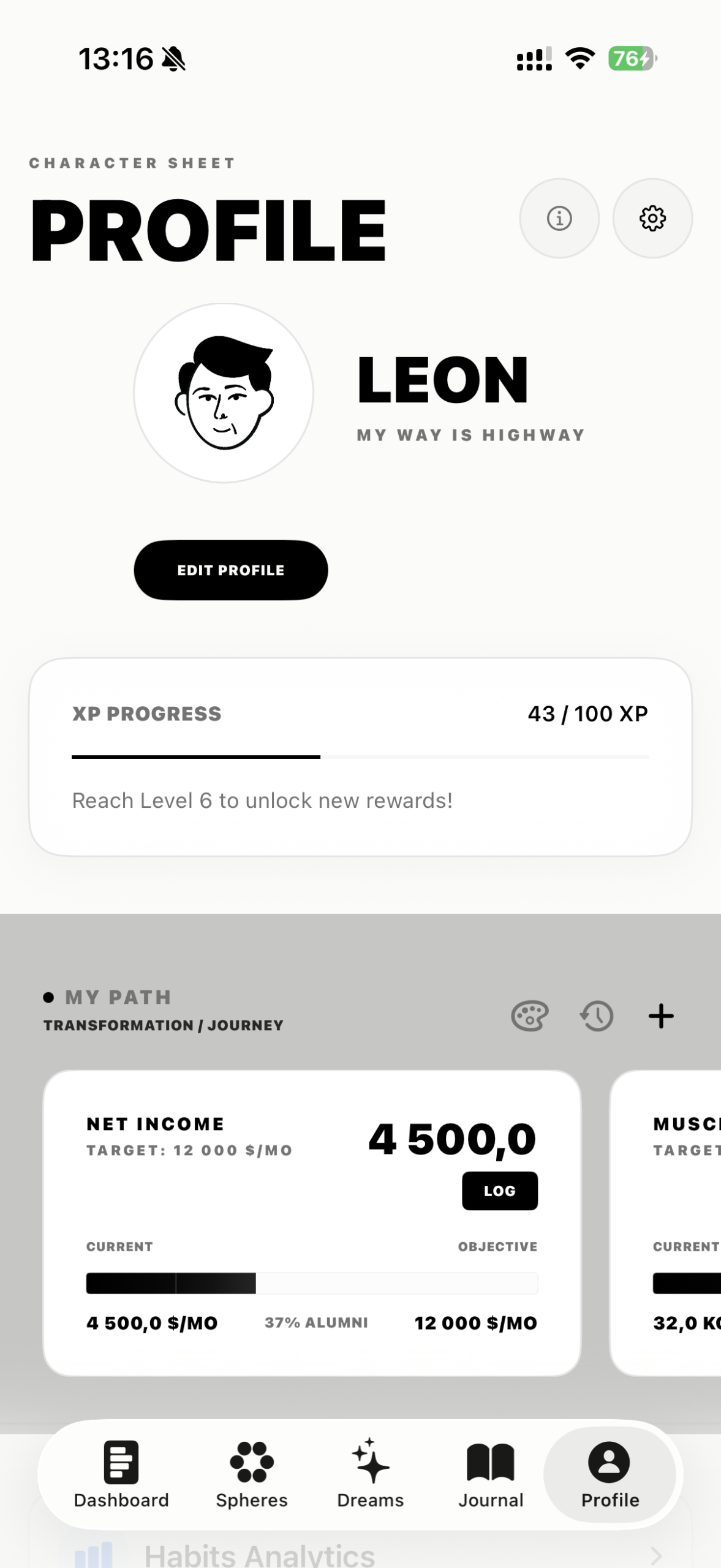Tap the Wi-Fi icon in the status bar
The image size is (721, 1568).
coord(579,57)
